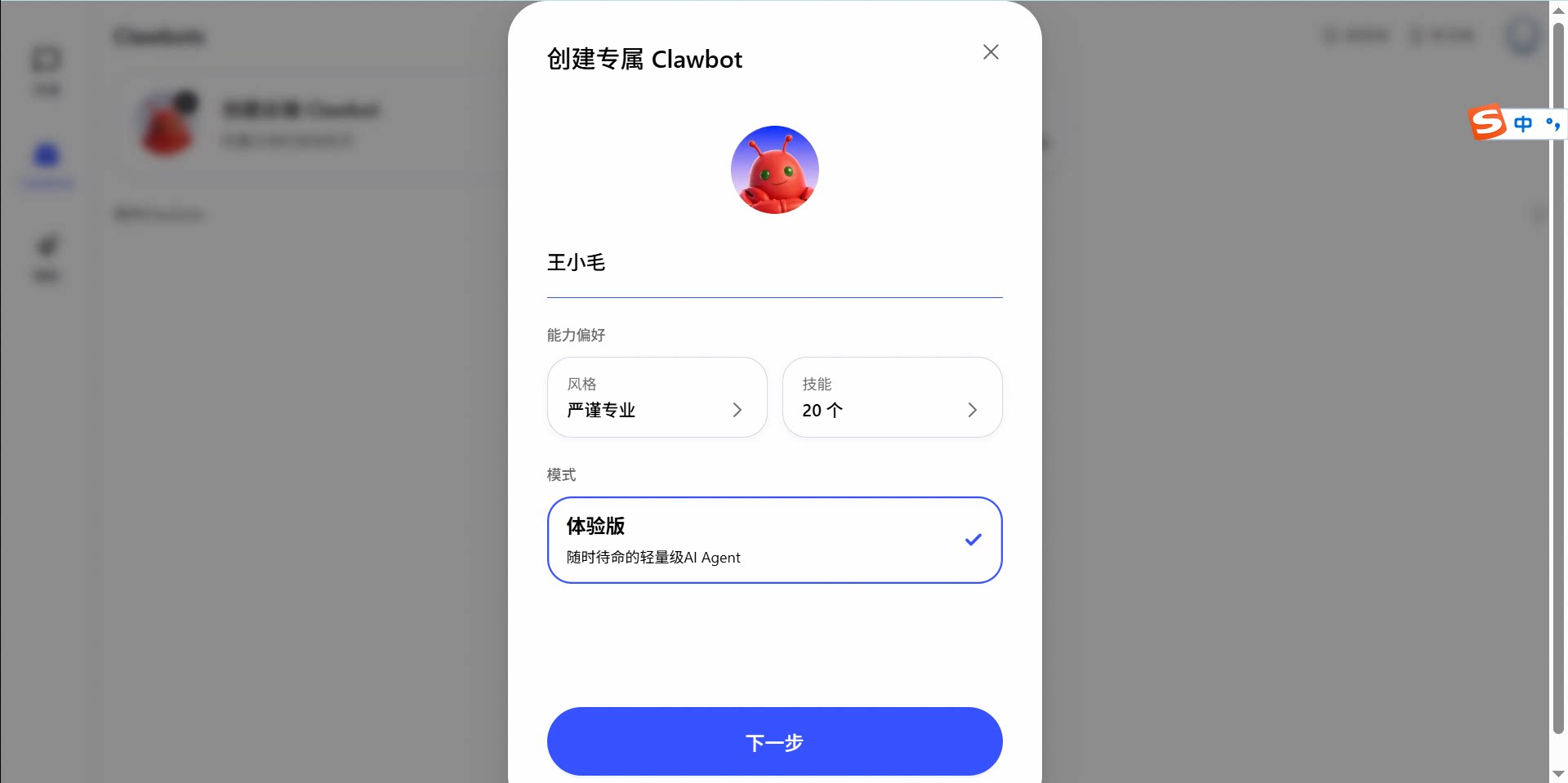Change the Clawbot avatar picture
The height and width of the screenshot is (783, 1568).
click(774, 170)
